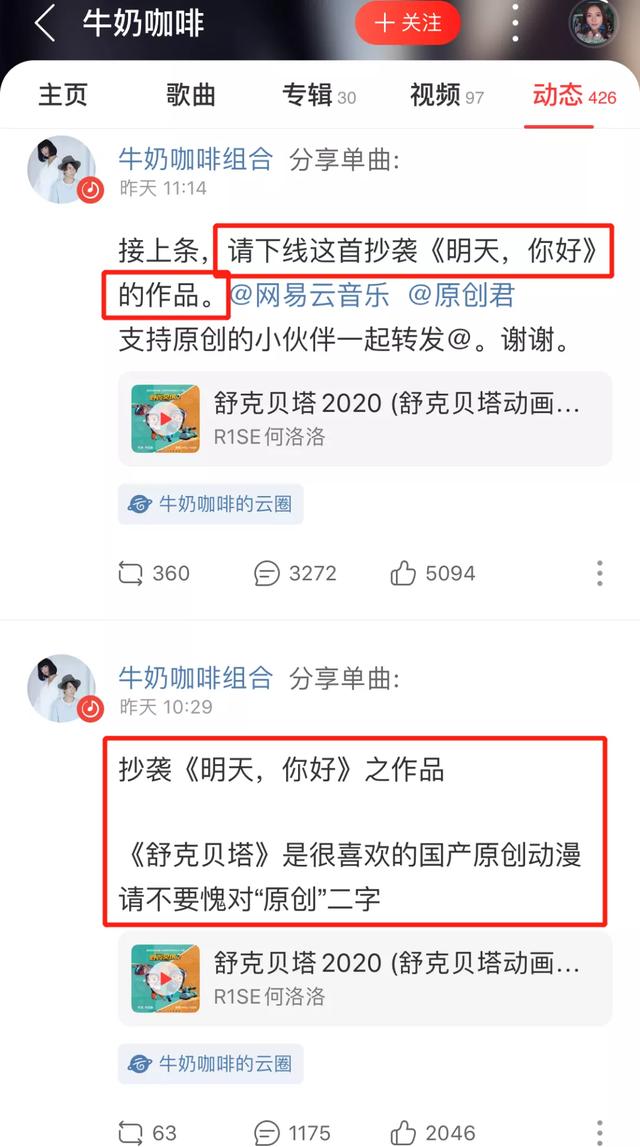Open 牛奶咖啡的云圈 chip in 10:29 post
The image size is (640, 1147).
click(x=211, y=1064)
